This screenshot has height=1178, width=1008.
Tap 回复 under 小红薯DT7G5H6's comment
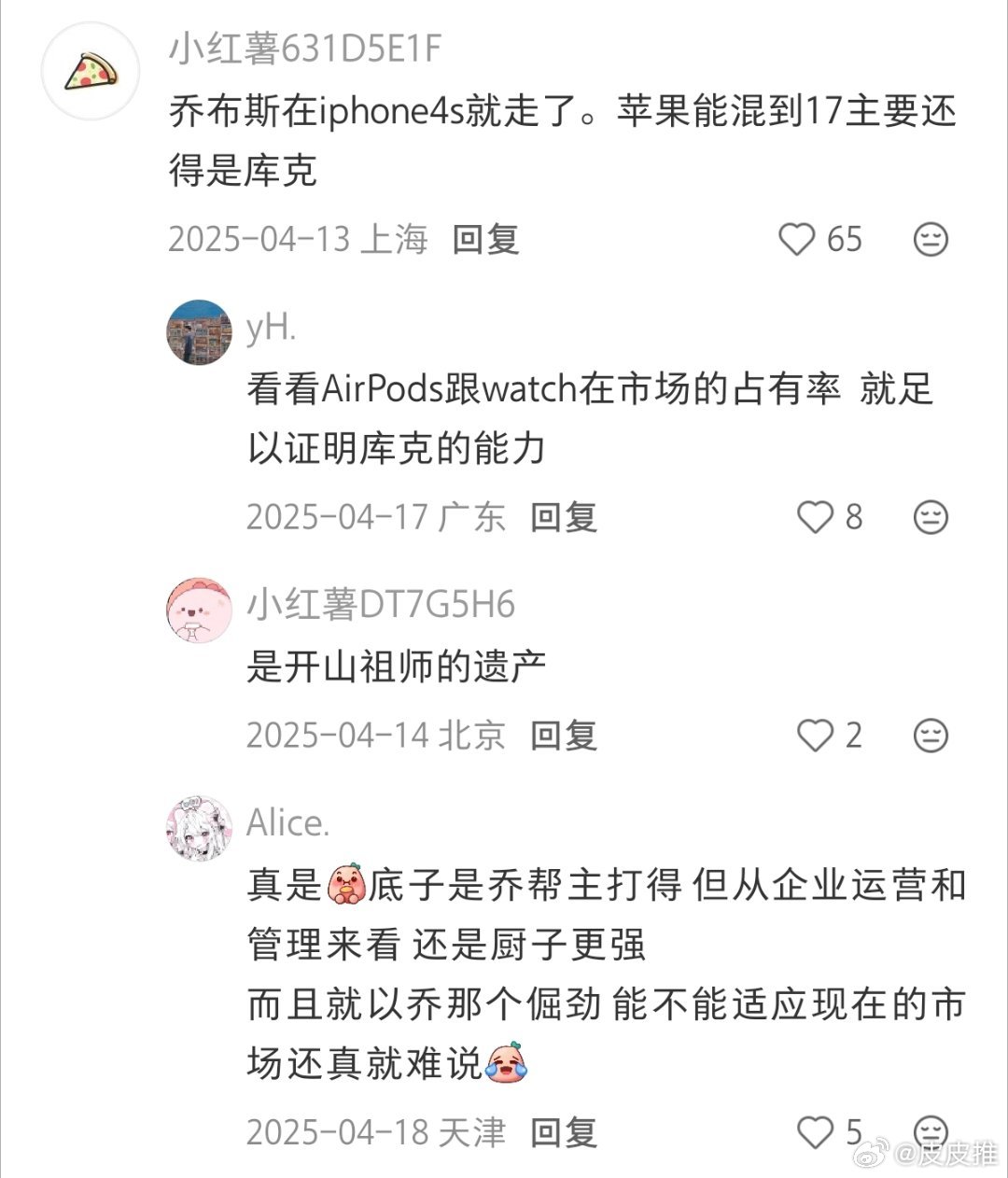pos(562,736)
